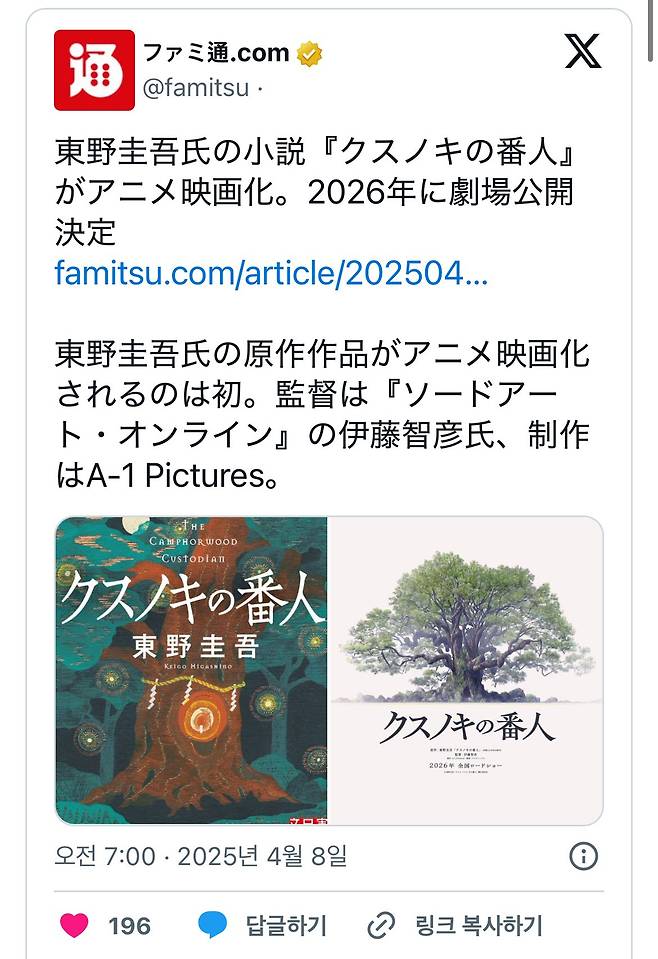This screenshot has width=658, height=959.
Task: Open the tweet timestamp 오전 7:00 · 2025년 4월 8일
Action: tap(201, 856)
